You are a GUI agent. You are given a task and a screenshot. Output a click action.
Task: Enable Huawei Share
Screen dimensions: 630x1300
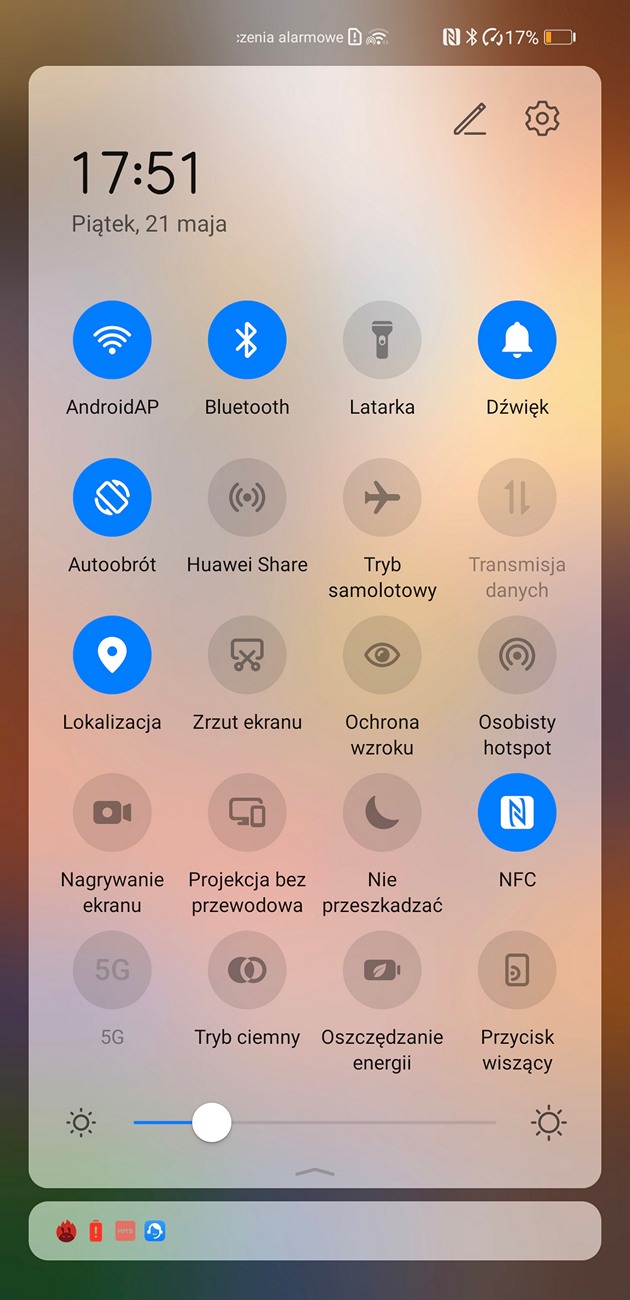pyautogui.click(x=247, y=498)
